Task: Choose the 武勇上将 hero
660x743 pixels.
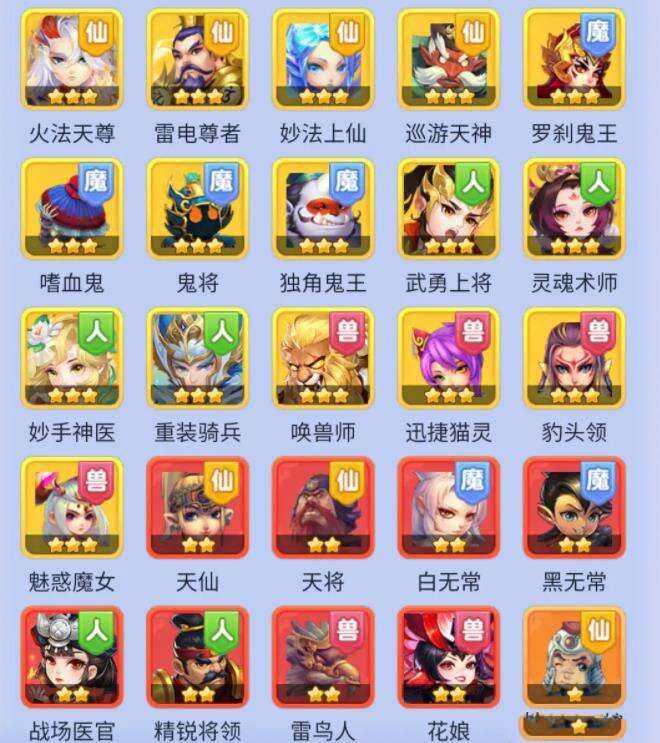Action: 448,208
